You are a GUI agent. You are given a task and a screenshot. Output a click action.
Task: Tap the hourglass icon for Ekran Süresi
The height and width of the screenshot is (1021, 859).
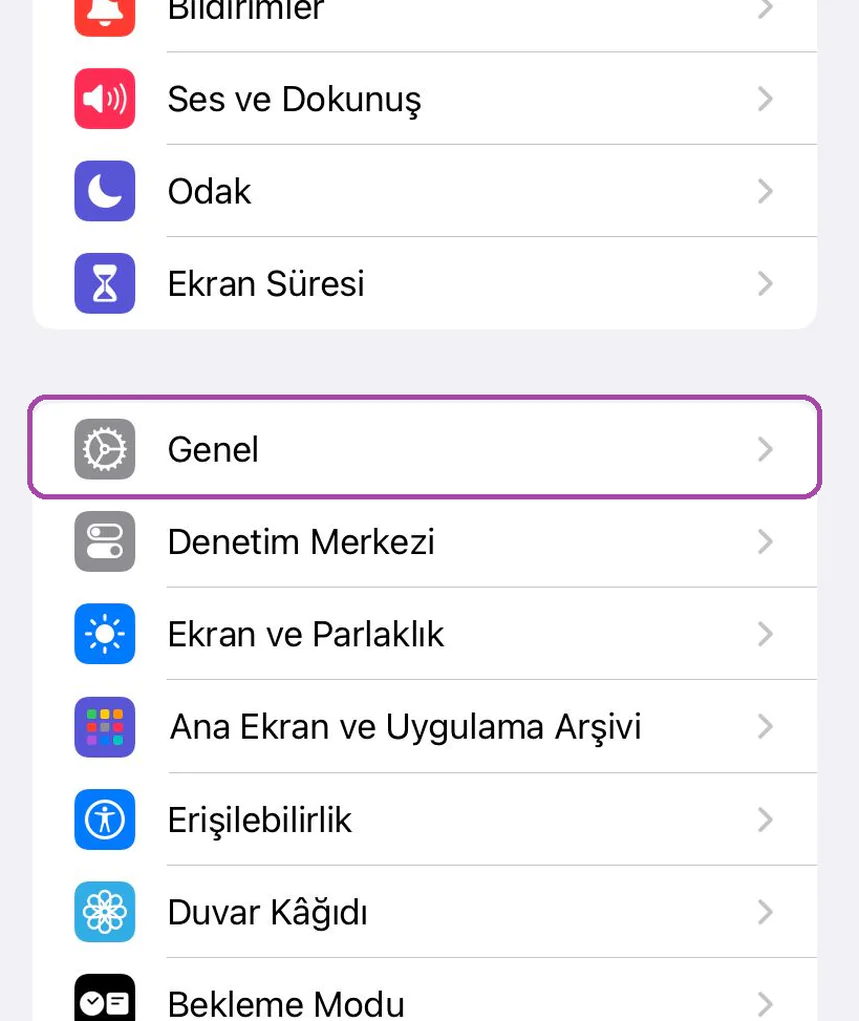coord(104,283)
